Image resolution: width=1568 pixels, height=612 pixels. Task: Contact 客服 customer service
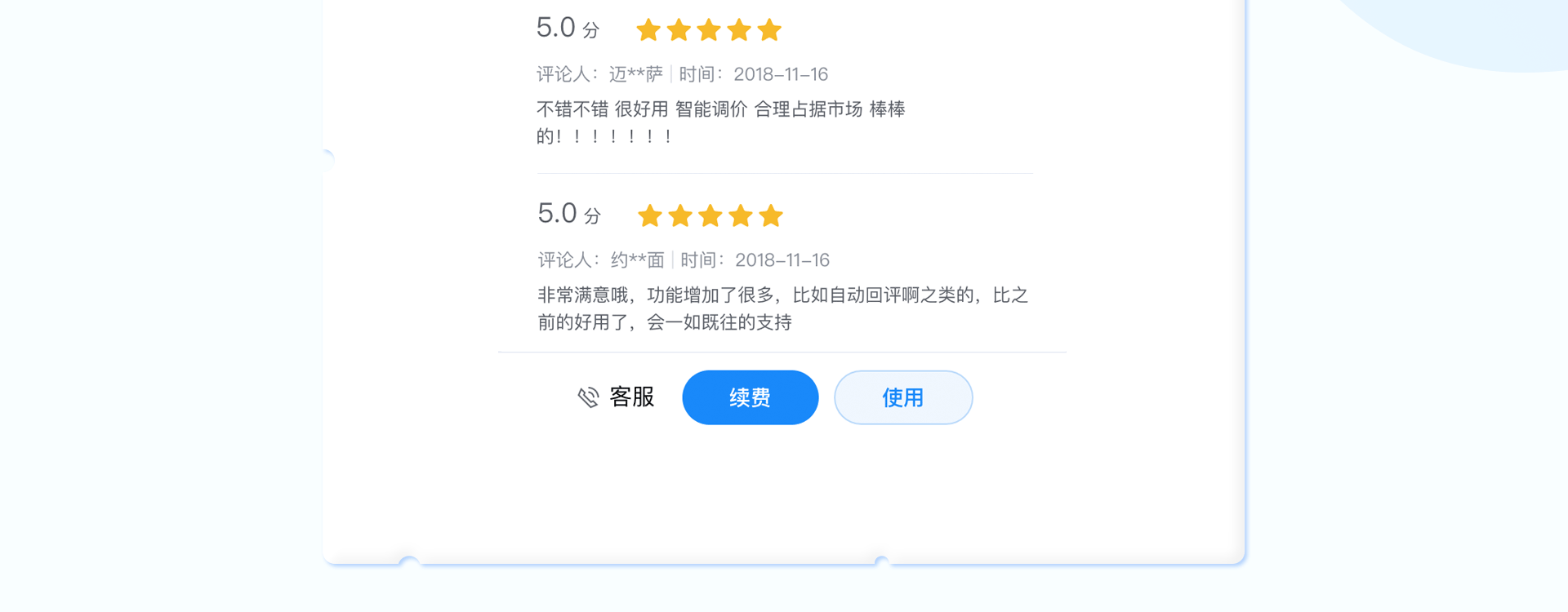(x=617, y=397)
